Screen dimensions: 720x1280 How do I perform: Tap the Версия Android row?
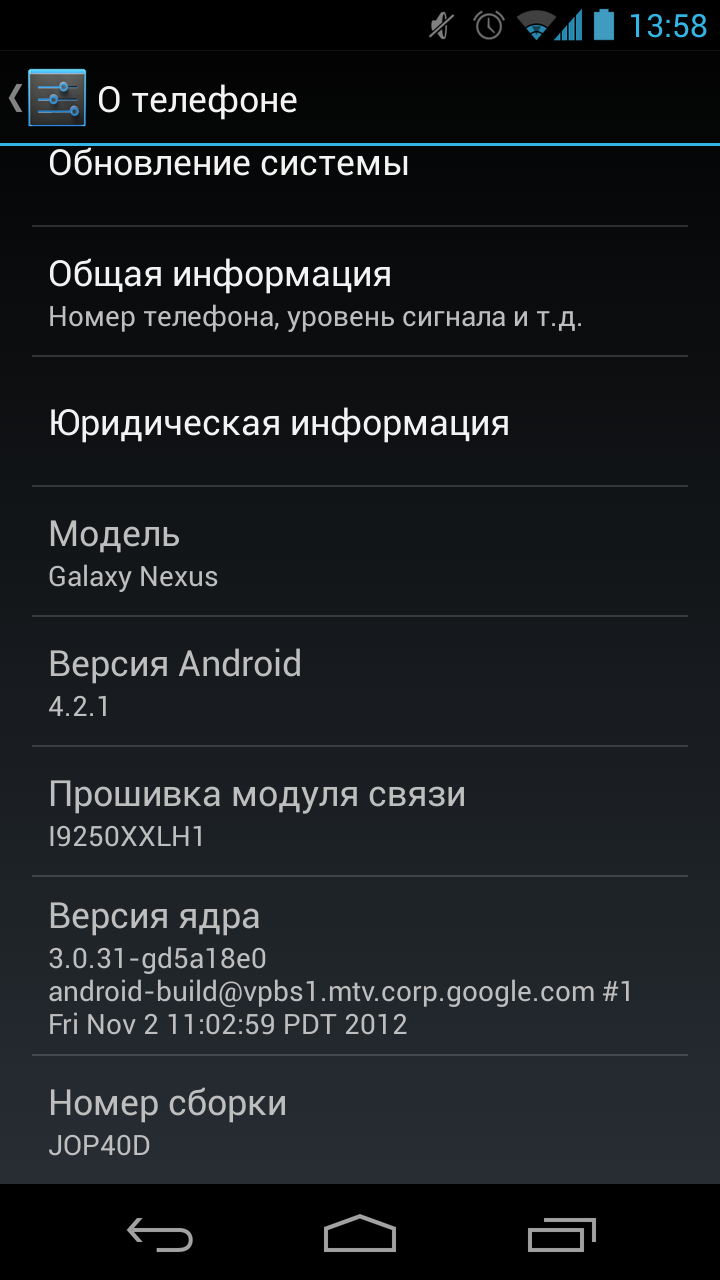tap(360, 681)
